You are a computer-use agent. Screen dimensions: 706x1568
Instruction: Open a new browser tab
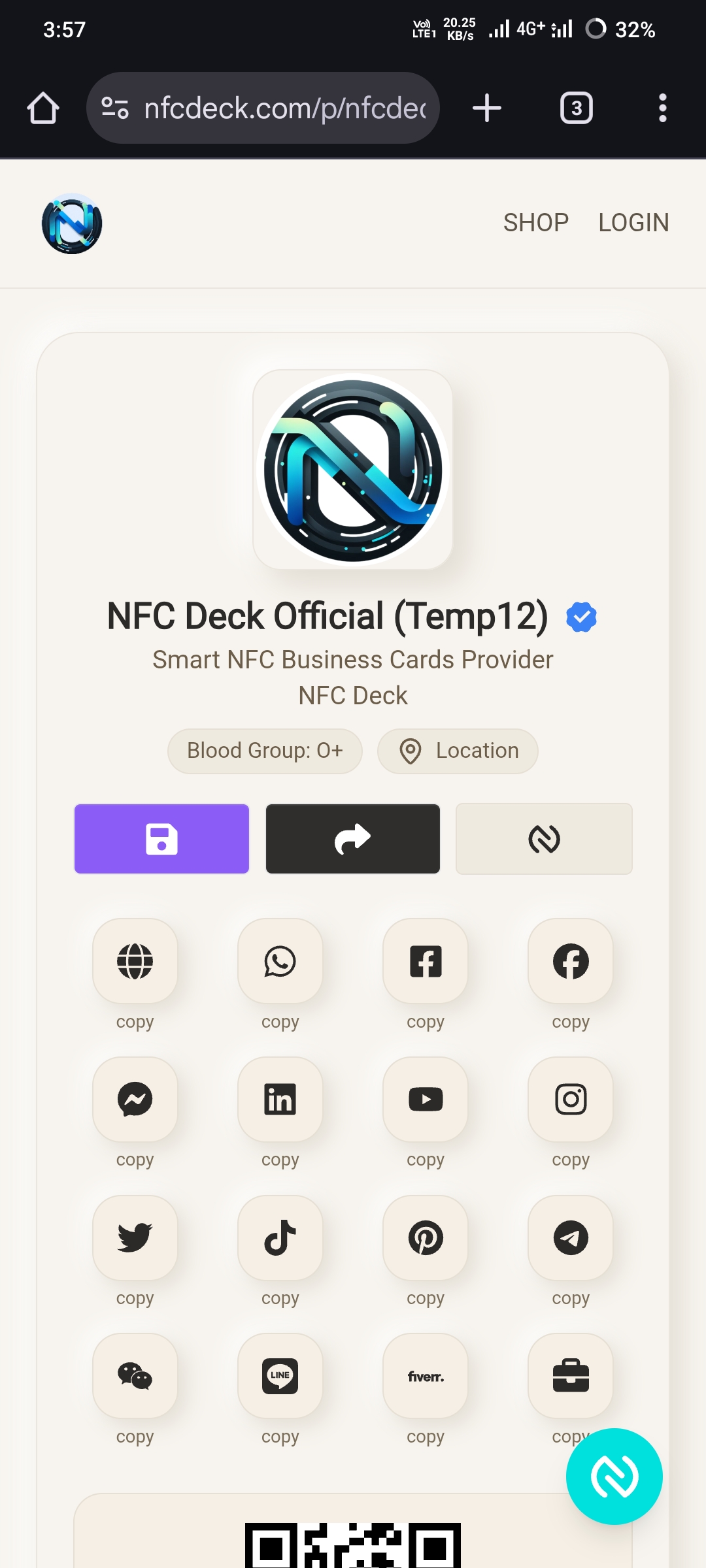click(x=487, y=108)
